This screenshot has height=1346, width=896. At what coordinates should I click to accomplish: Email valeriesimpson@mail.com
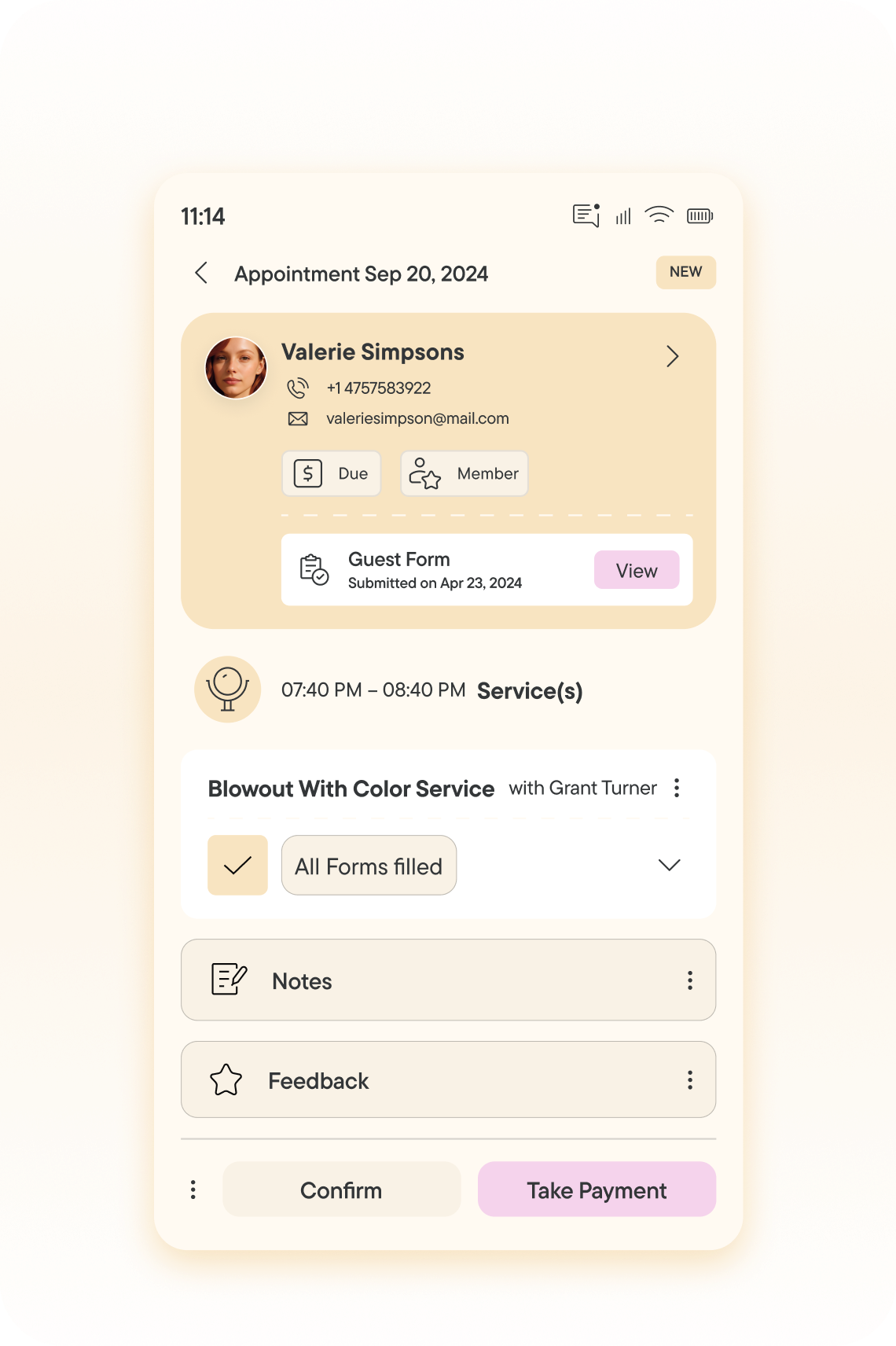point(417,418)
